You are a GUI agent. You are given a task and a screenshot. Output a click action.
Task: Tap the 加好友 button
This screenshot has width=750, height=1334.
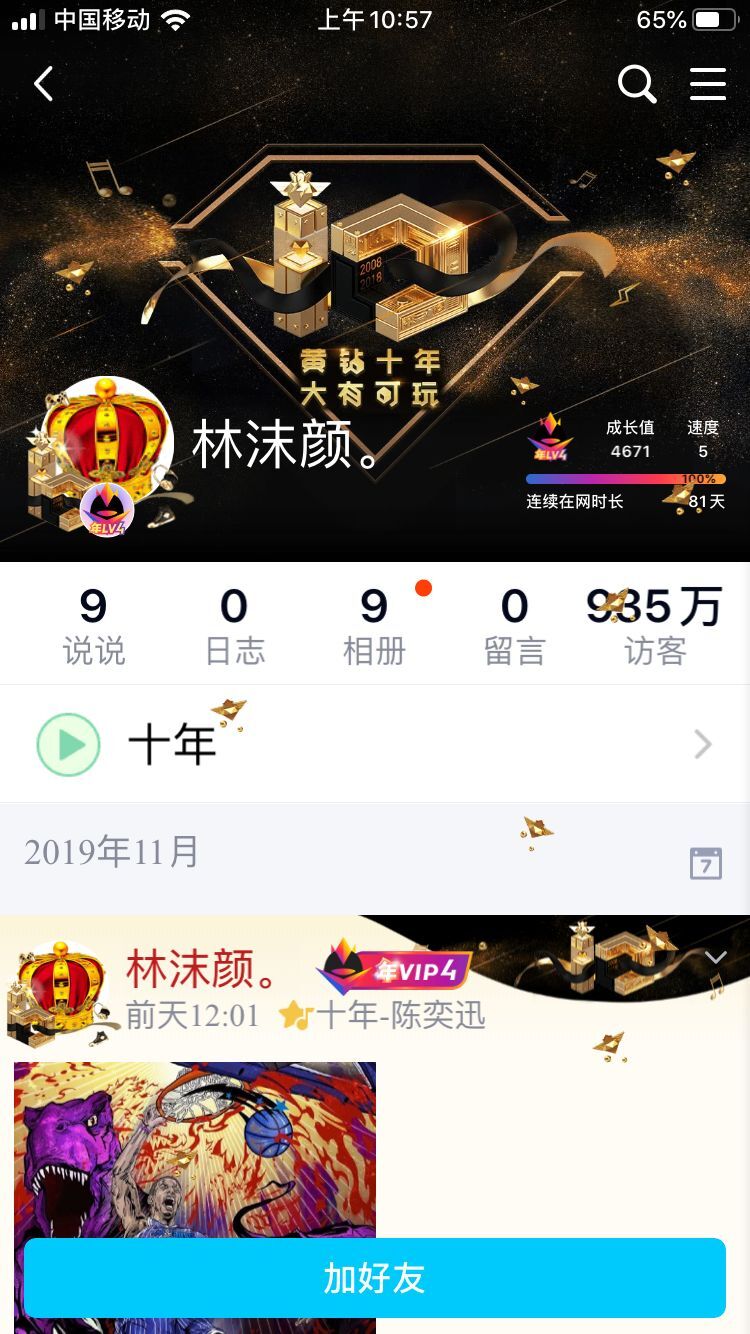coord(375,1278)
